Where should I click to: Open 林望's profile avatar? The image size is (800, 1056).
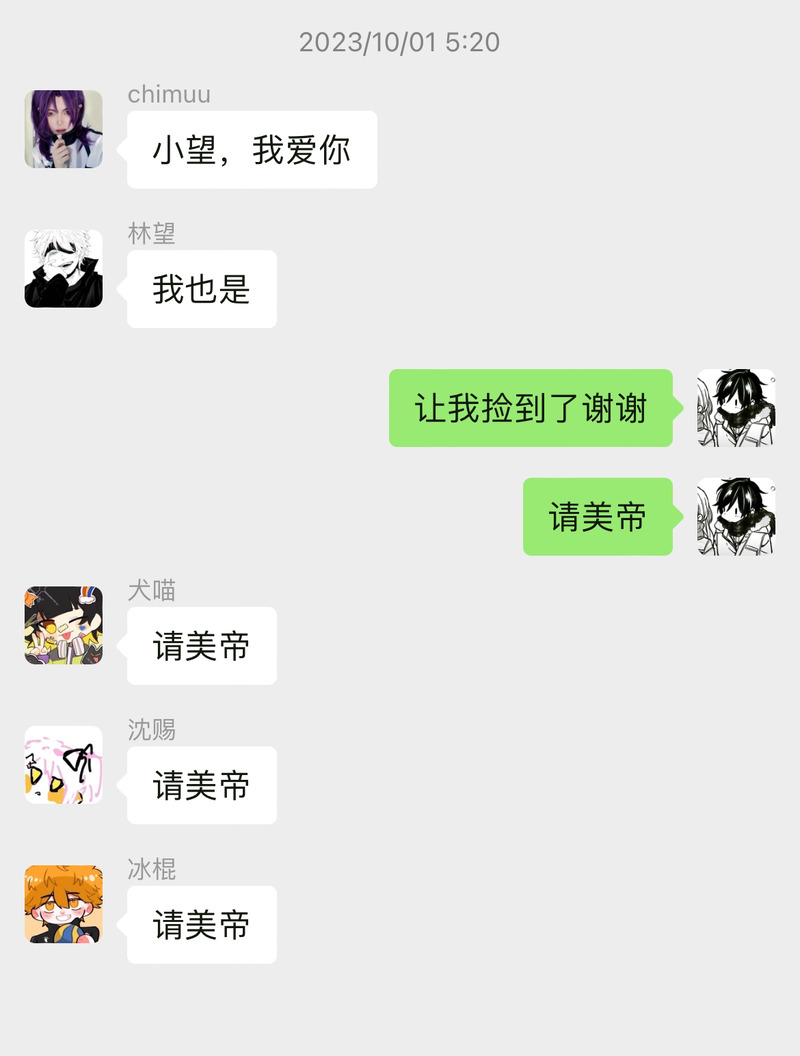point(63,268)
